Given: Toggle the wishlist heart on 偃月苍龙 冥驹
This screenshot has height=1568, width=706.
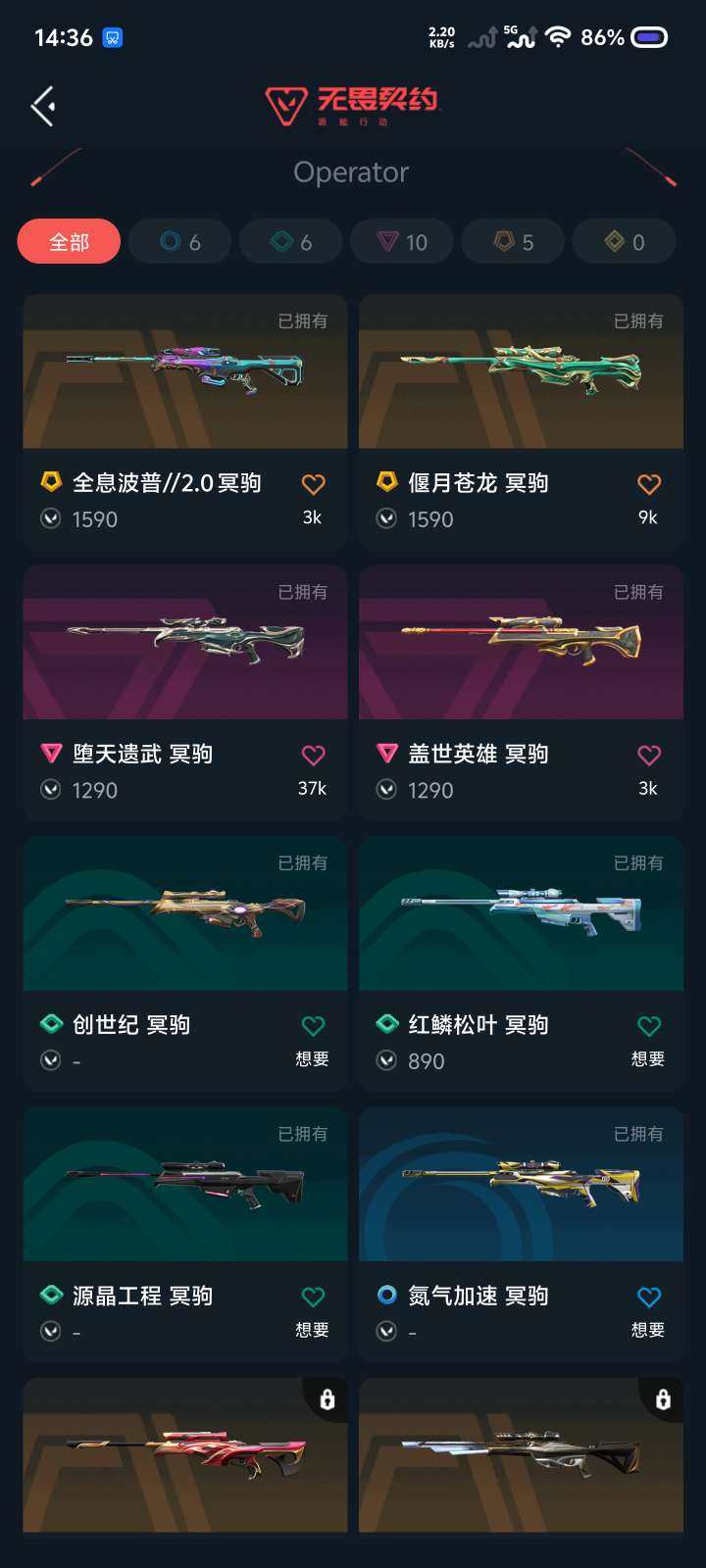Looking at the screenshot, I should point(648,482).
